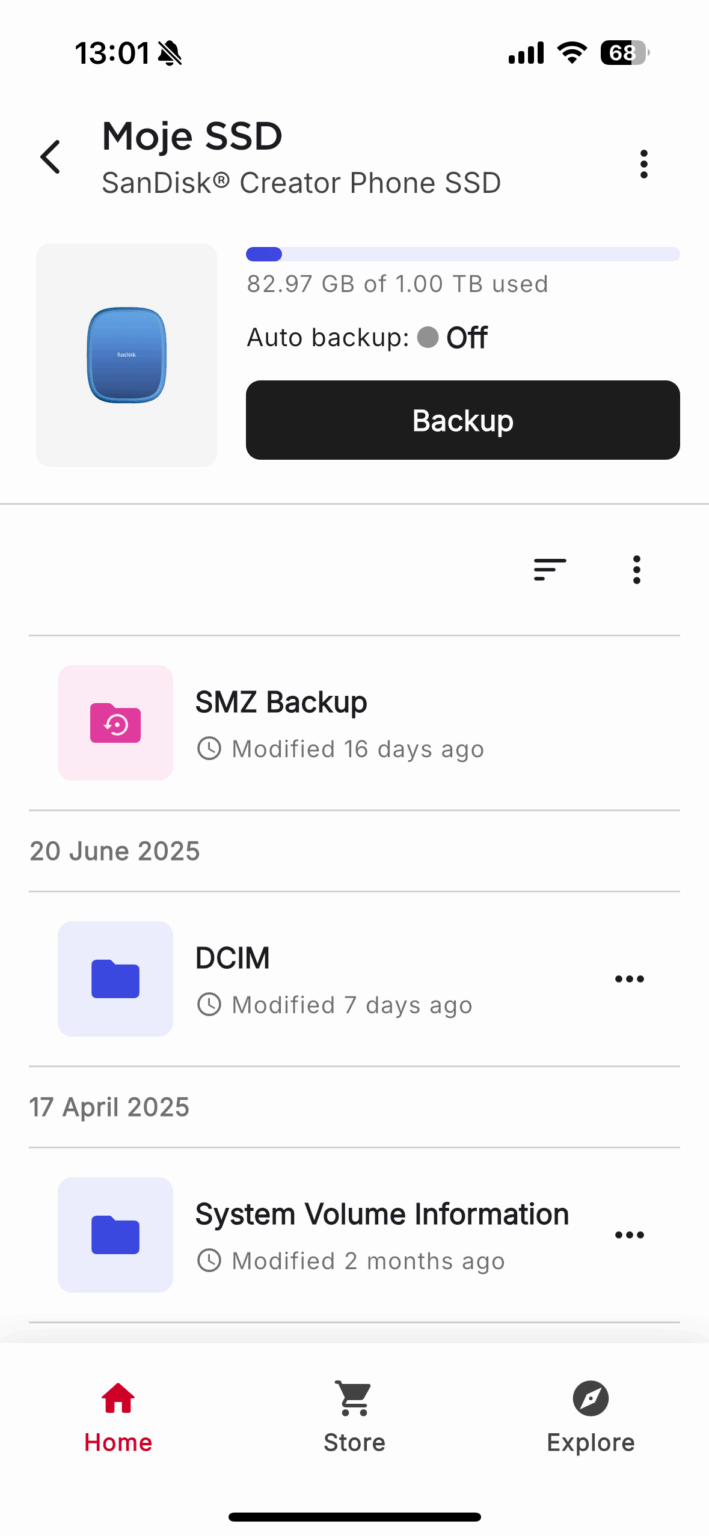Switch to the Home tab
This screenshot has height=1536, width=709.
pyautogui.click(x=118, y=1418)
